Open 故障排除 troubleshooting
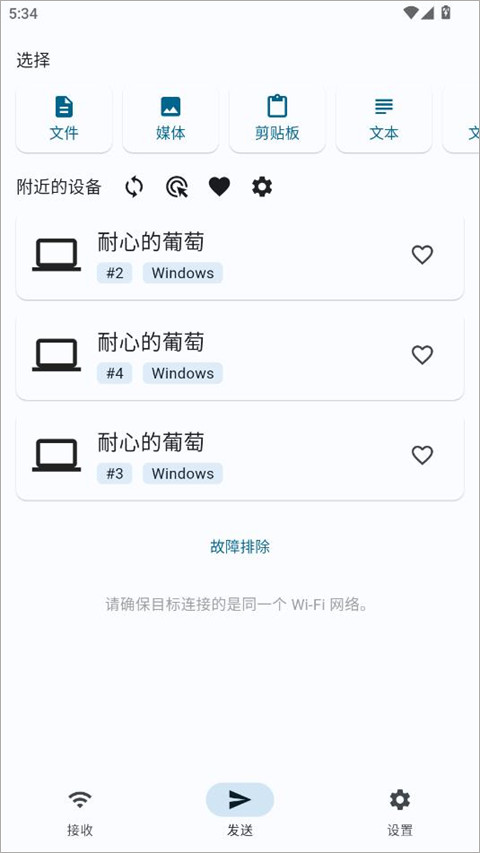The width and height of the screenshot is (480, 853). (x=240, y=546)
